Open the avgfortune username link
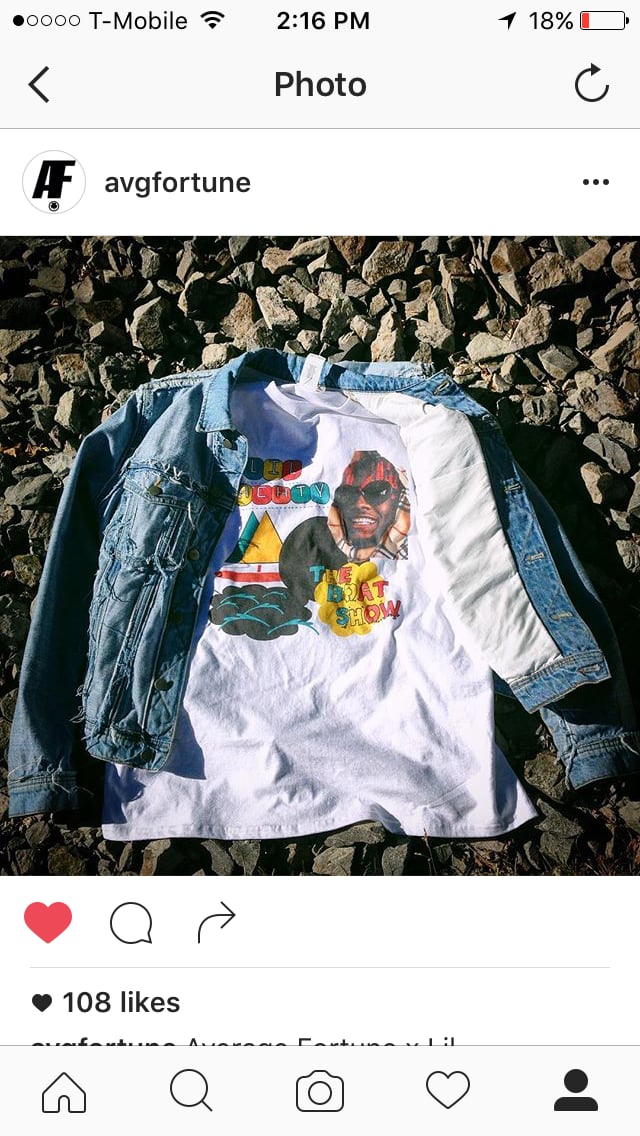The height and width of the screenshot is (1136, 640). point(177,183)
